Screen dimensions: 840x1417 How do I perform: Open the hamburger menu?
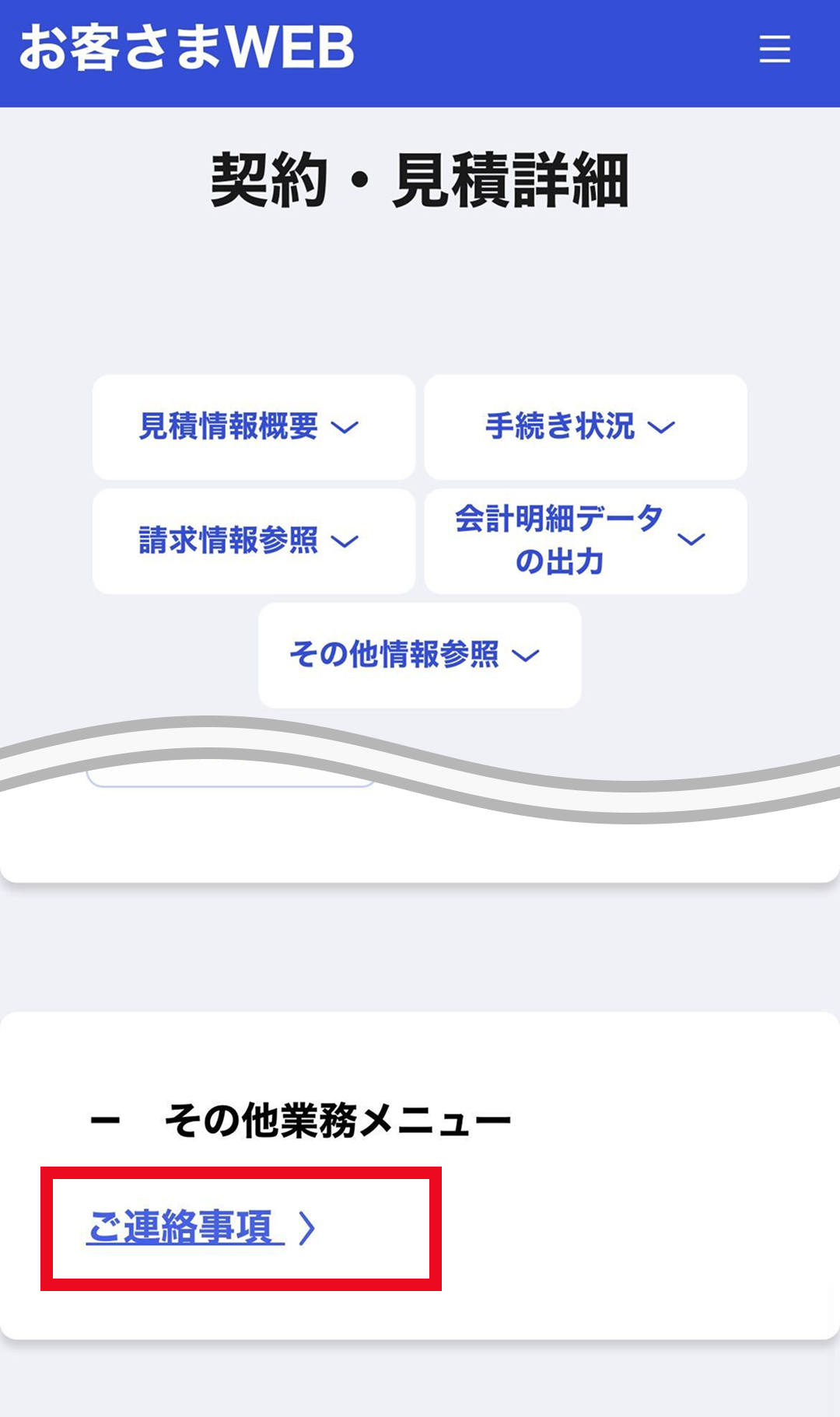(775, 49)
